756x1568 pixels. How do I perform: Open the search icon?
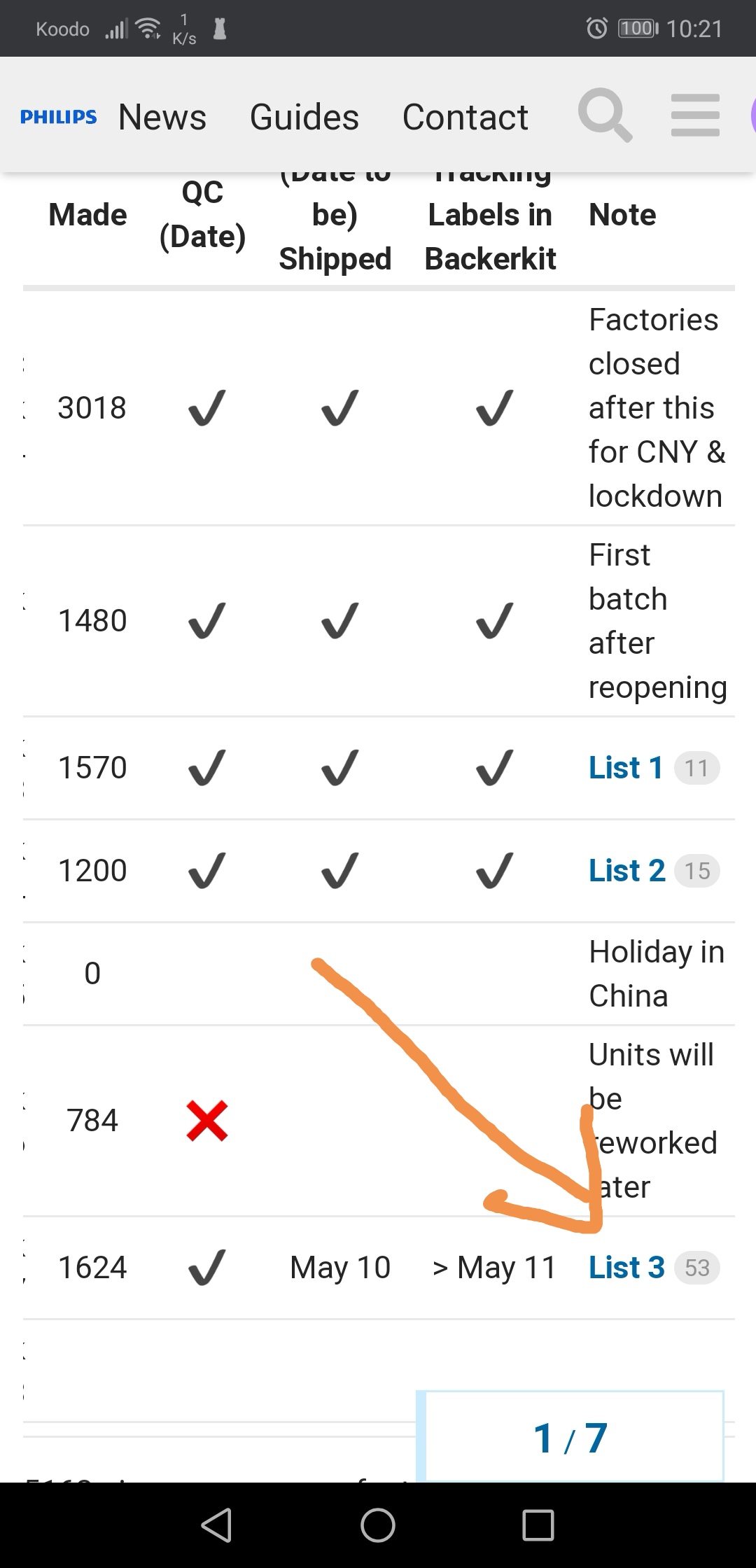(605, 115)
